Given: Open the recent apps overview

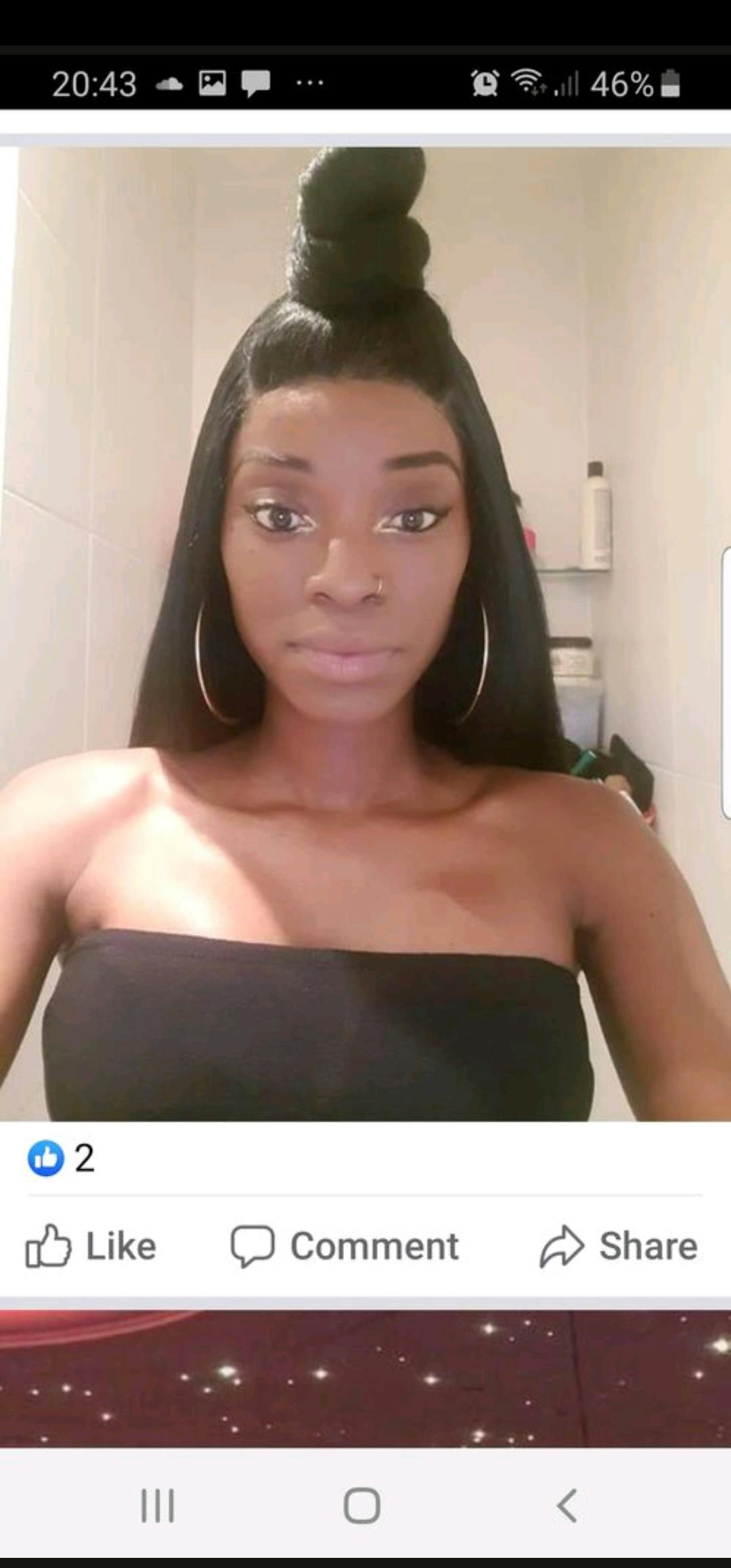Looking at the screenshot, I should [x=157, y=1506].
